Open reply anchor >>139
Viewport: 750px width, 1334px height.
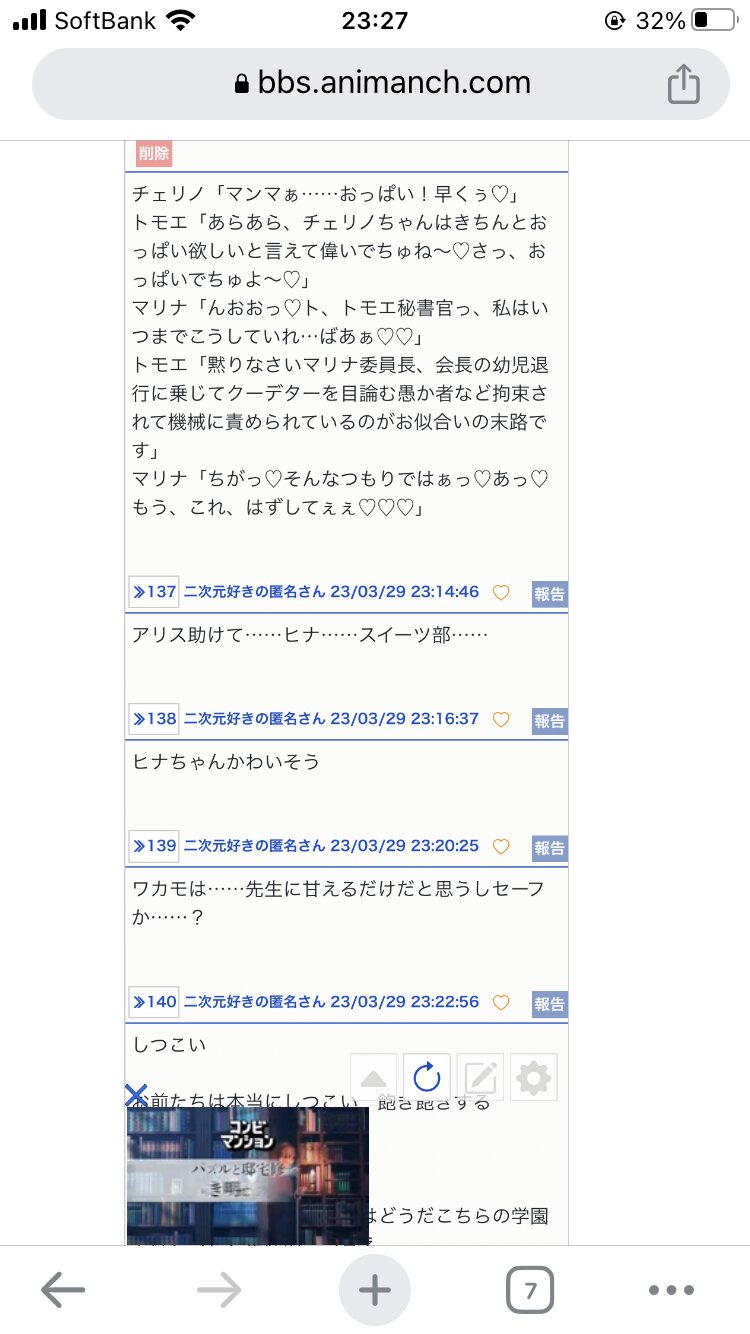[154, 846]
